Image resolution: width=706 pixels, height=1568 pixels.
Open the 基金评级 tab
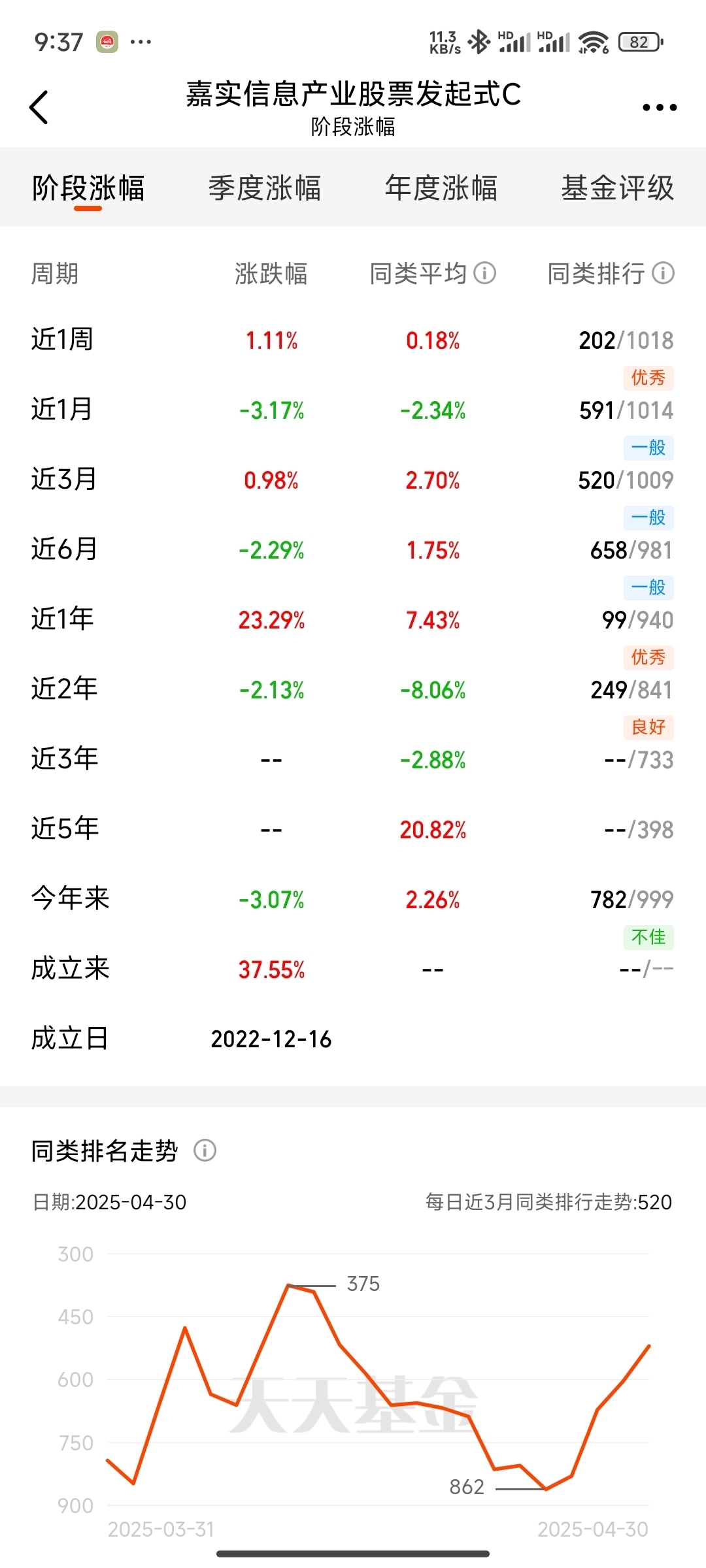pos(618,188)
